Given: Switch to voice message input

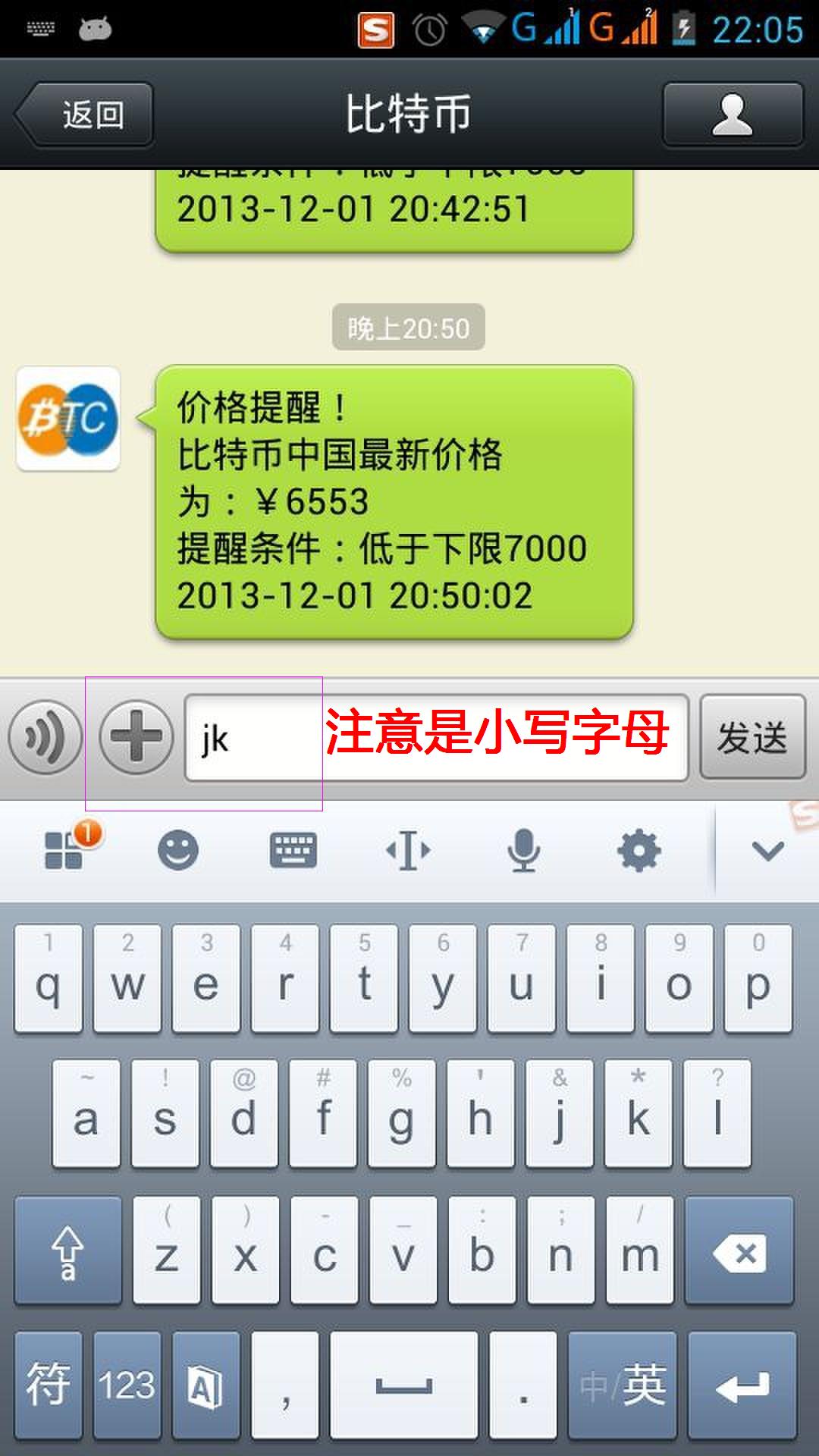Looking at the screenshot, I should [x=45, y=737].
